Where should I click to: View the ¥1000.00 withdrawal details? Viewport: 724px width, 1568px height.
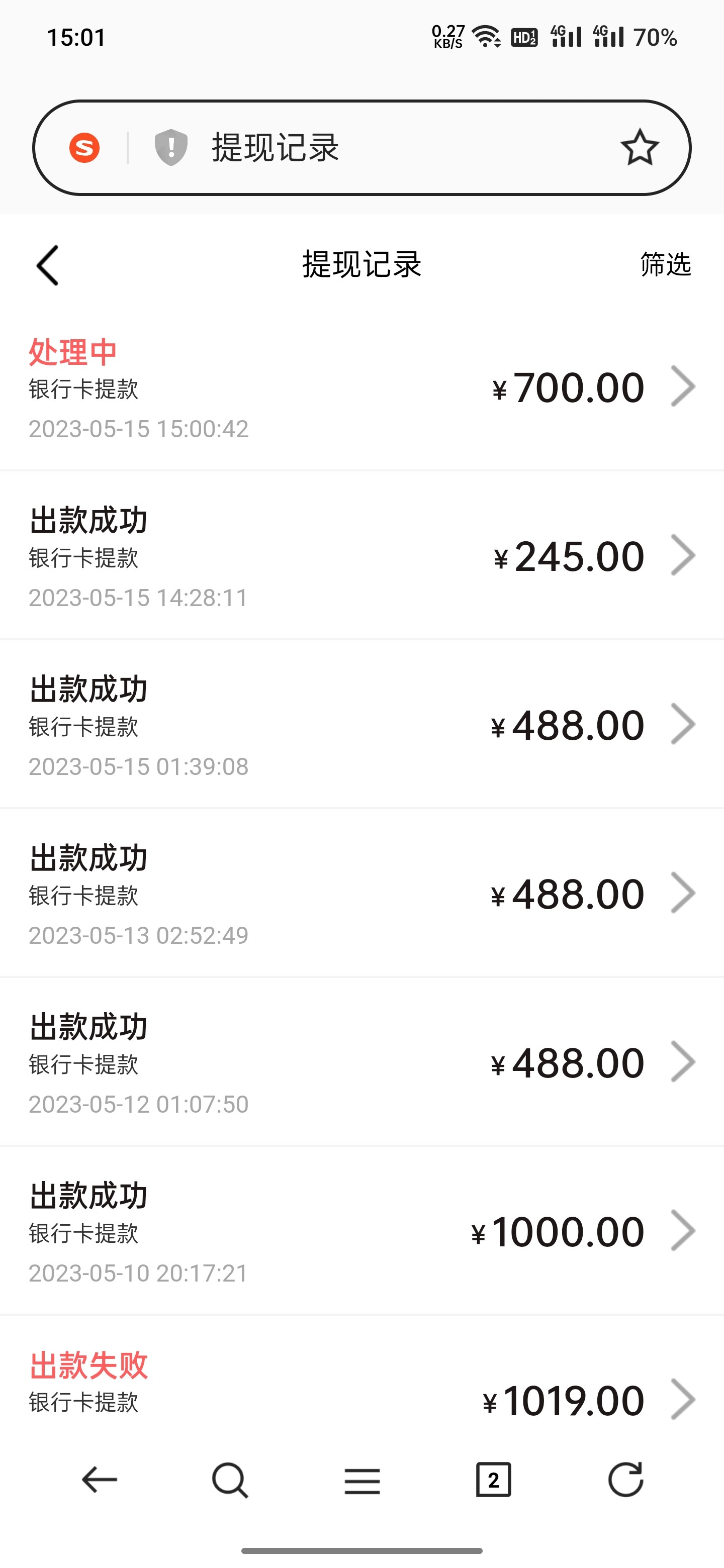361,1231
